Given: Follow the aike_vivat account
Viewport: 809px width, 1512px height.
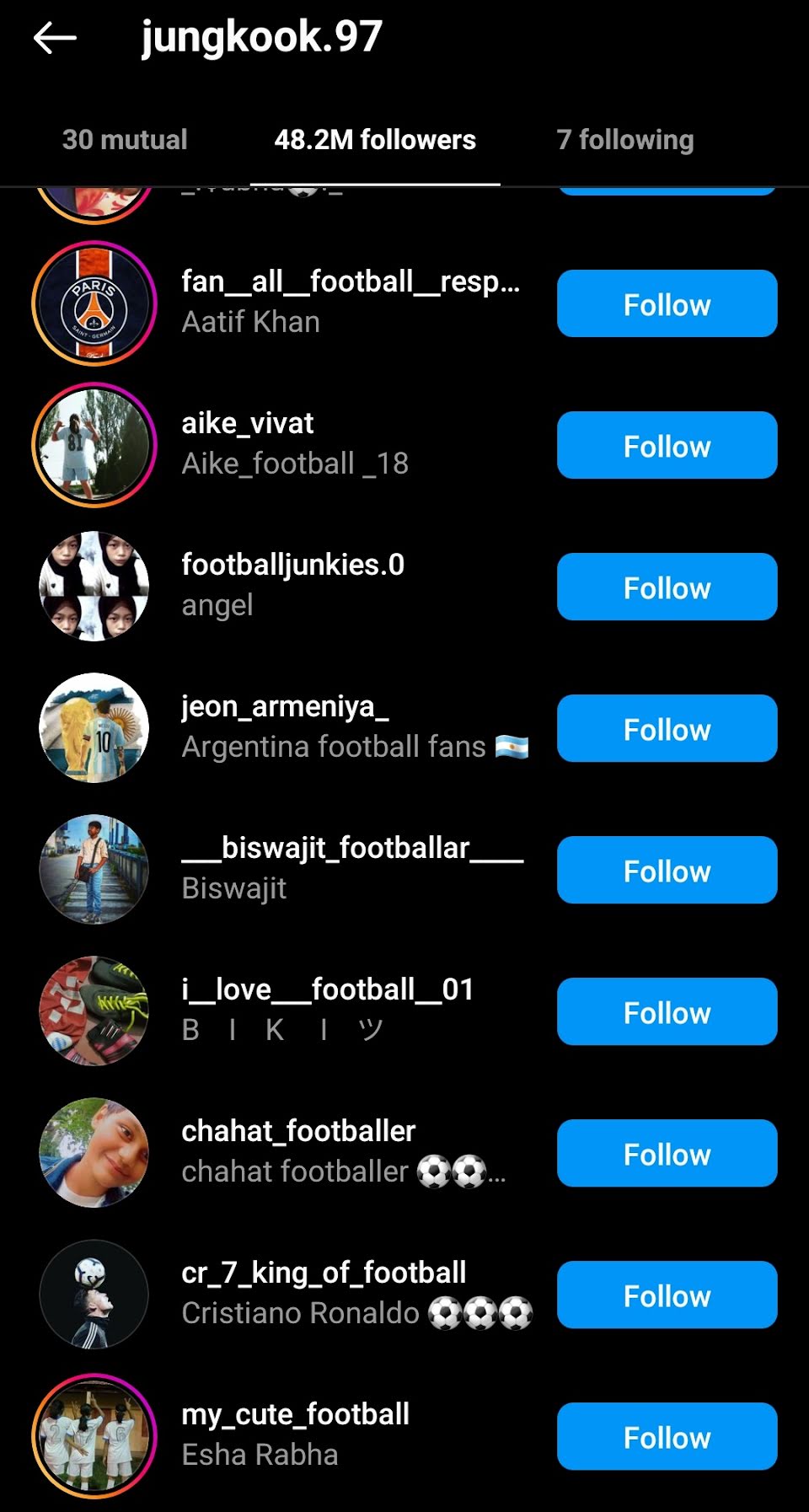Looking at the screenshot, I should pos(667,446).
